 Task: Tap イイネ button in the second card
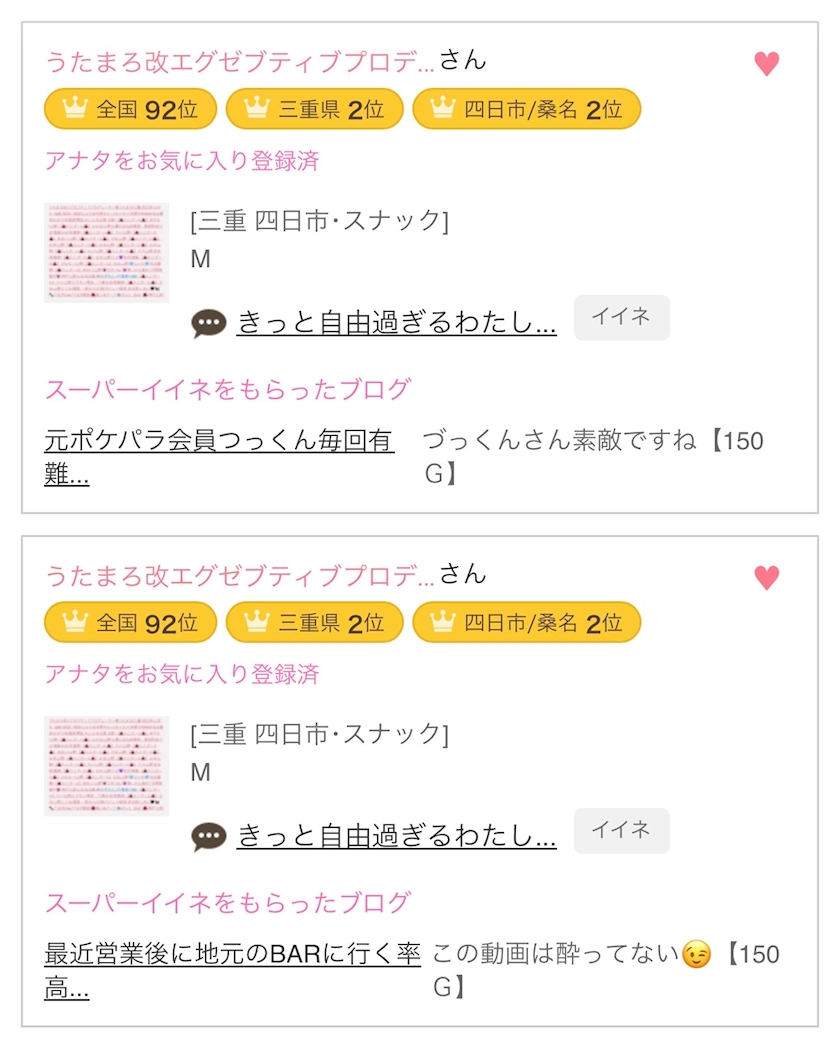(x=622, y=831)
